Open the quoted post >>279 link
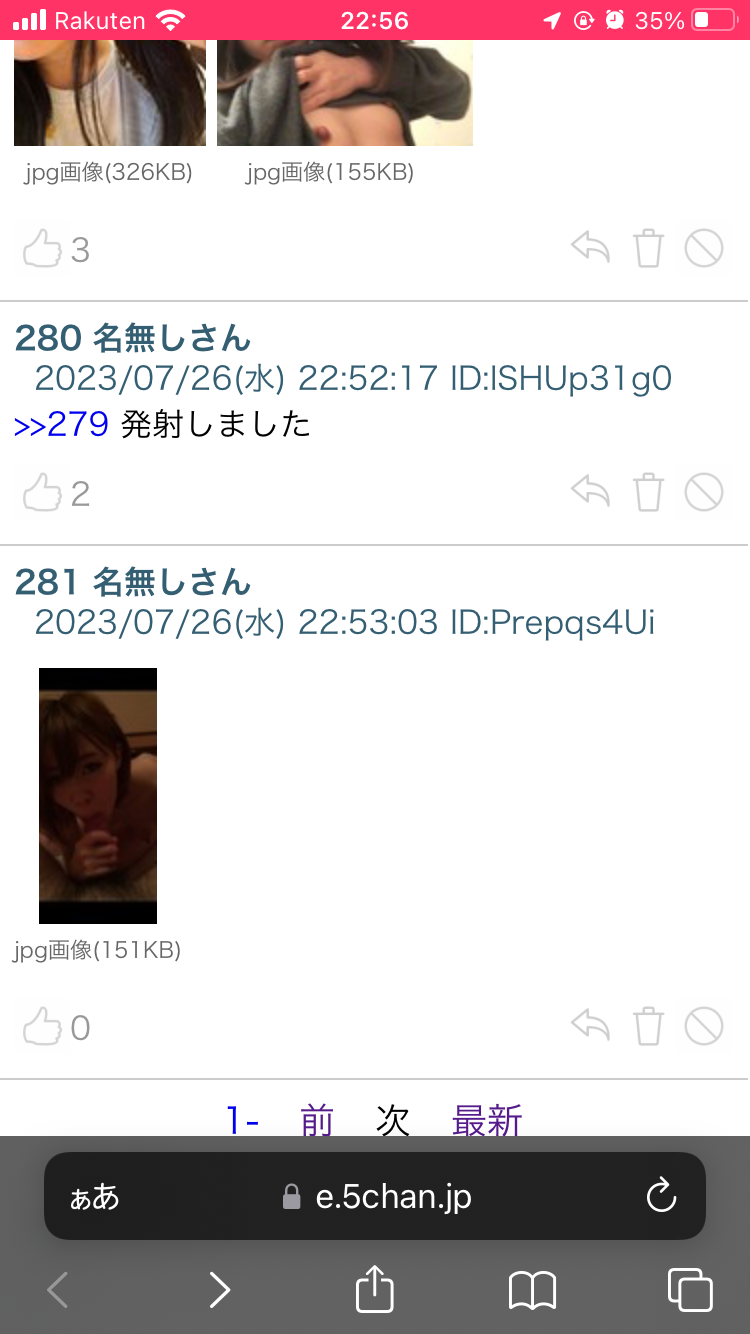Image resolution: width=750 pixels, height=1334 pixels. 60,424
